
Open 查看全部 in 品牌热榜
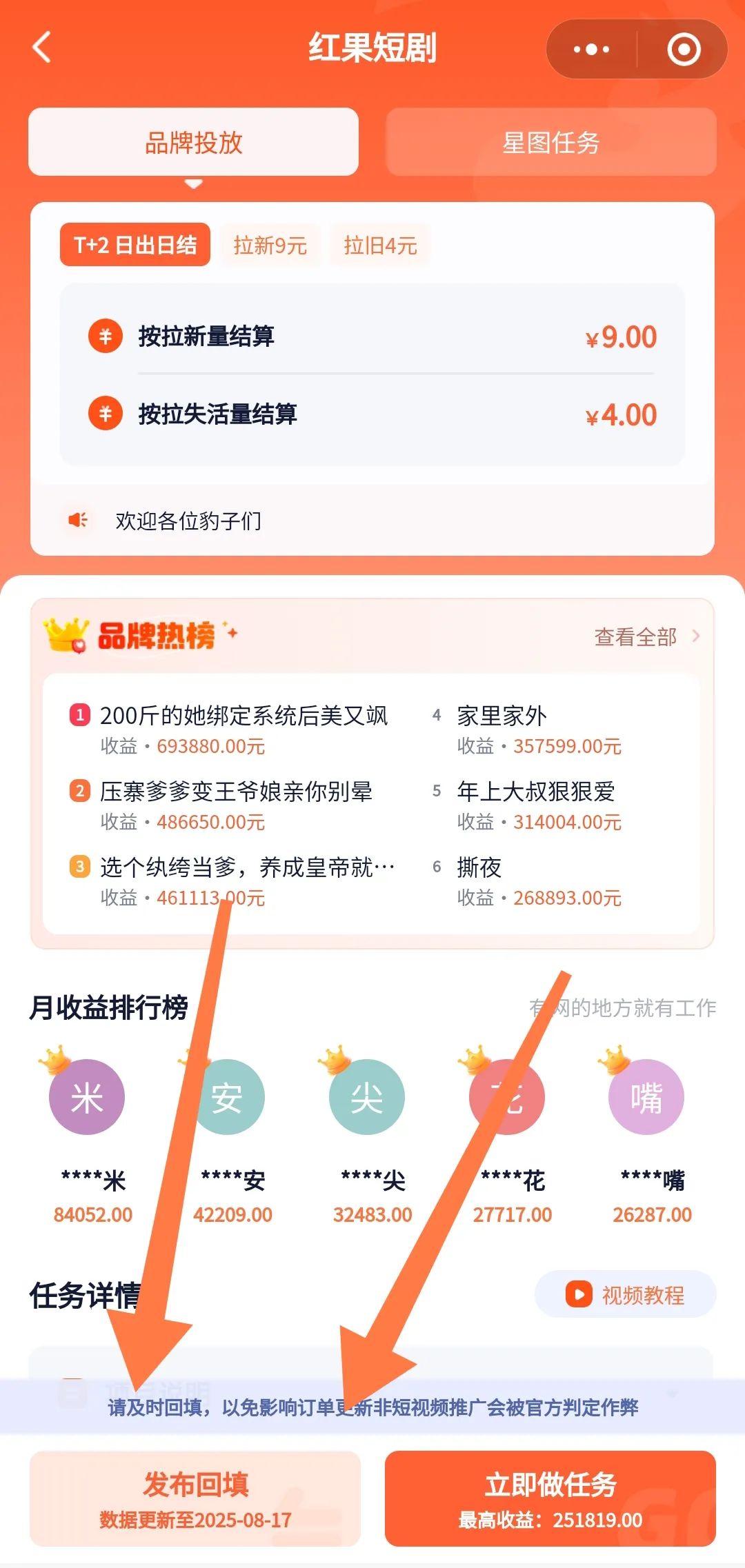pos(646,636)
